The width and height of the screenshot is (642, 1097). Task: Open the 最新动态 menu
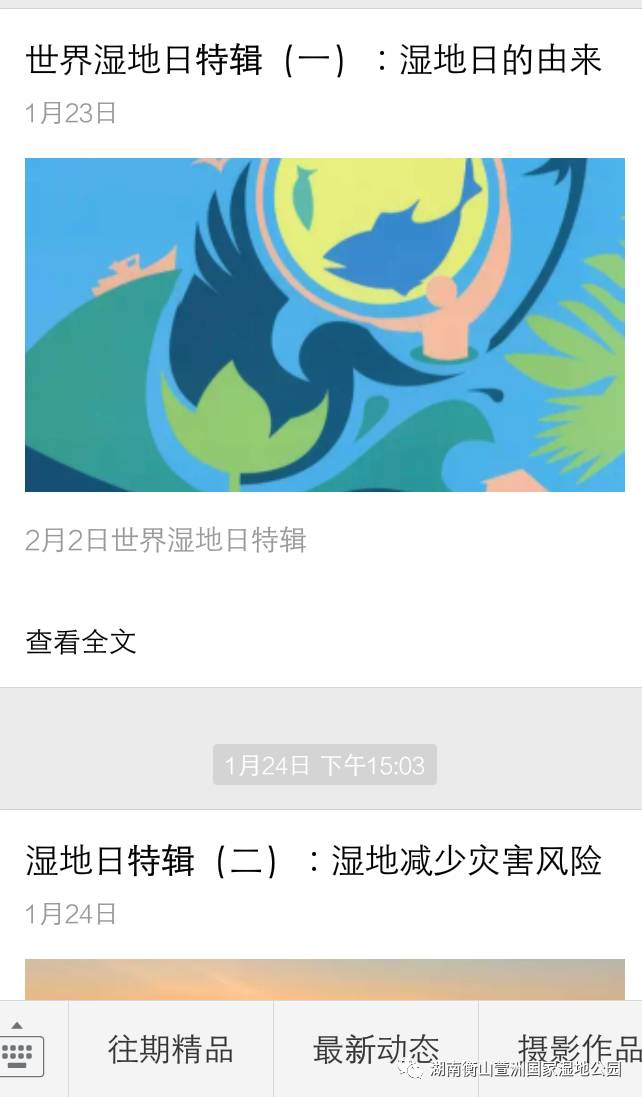point(376,1049)
